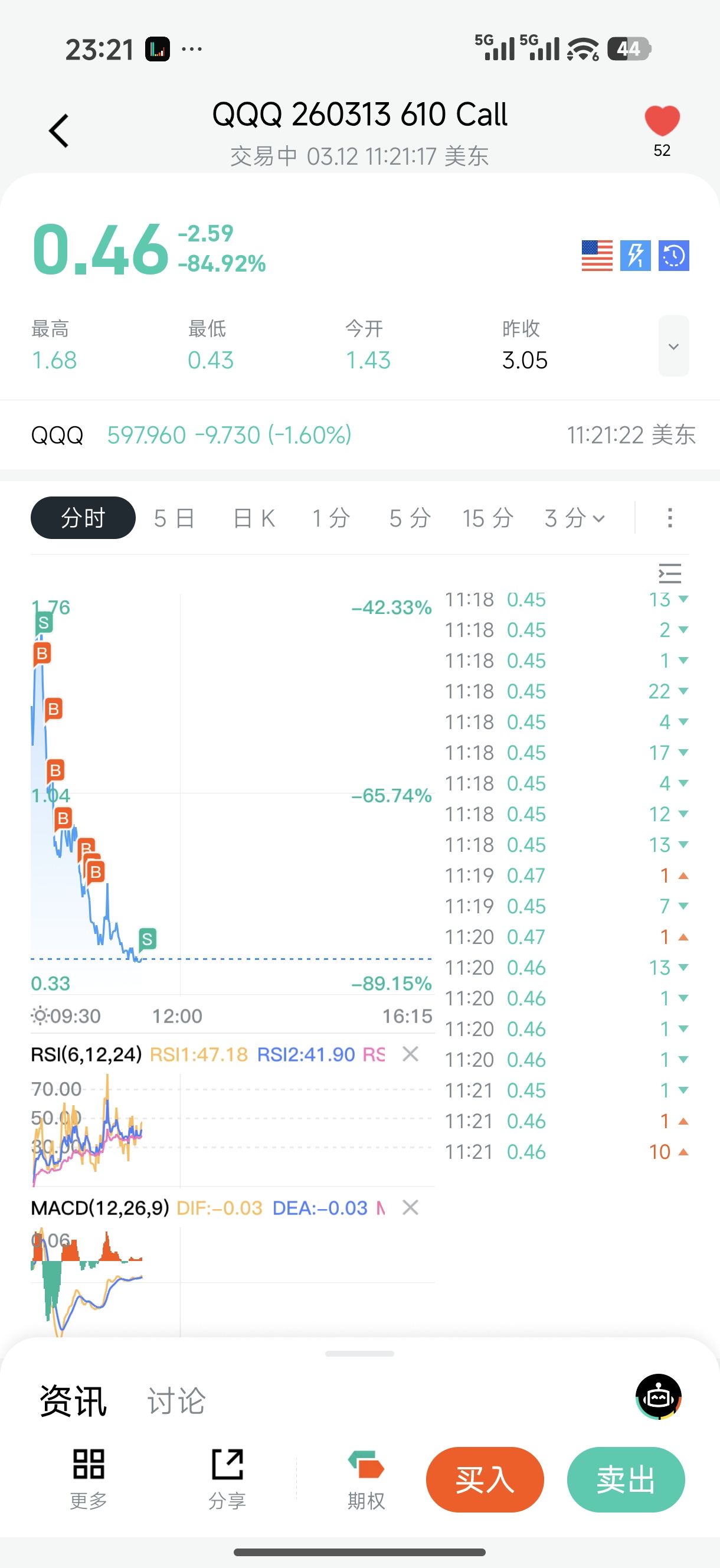Open the chart settings three-dot menu
Screen dimensions: 720x1568
pyautogui.click(x=669, y=518)
